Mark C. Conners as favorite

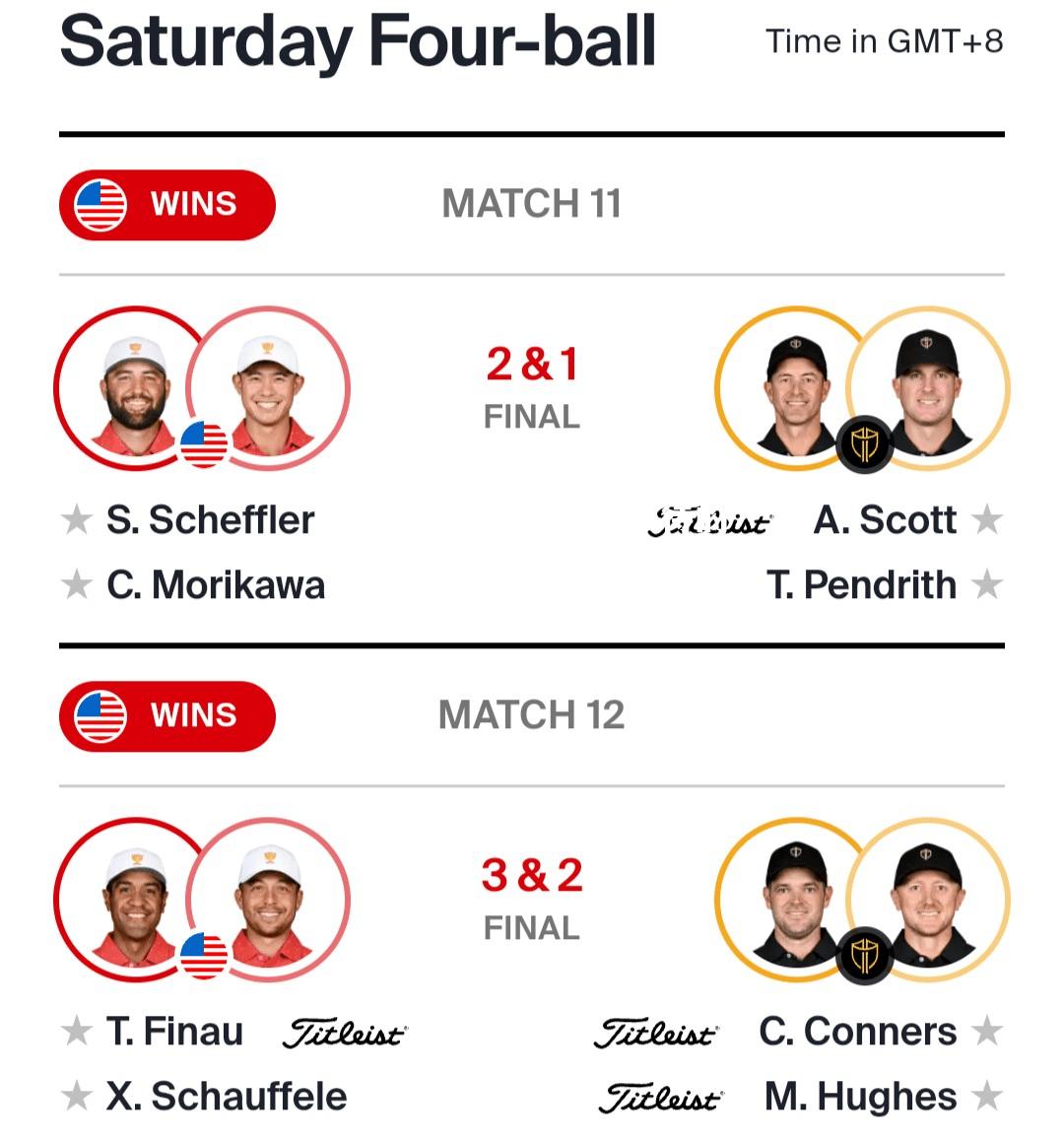(x=987, y=1032)
